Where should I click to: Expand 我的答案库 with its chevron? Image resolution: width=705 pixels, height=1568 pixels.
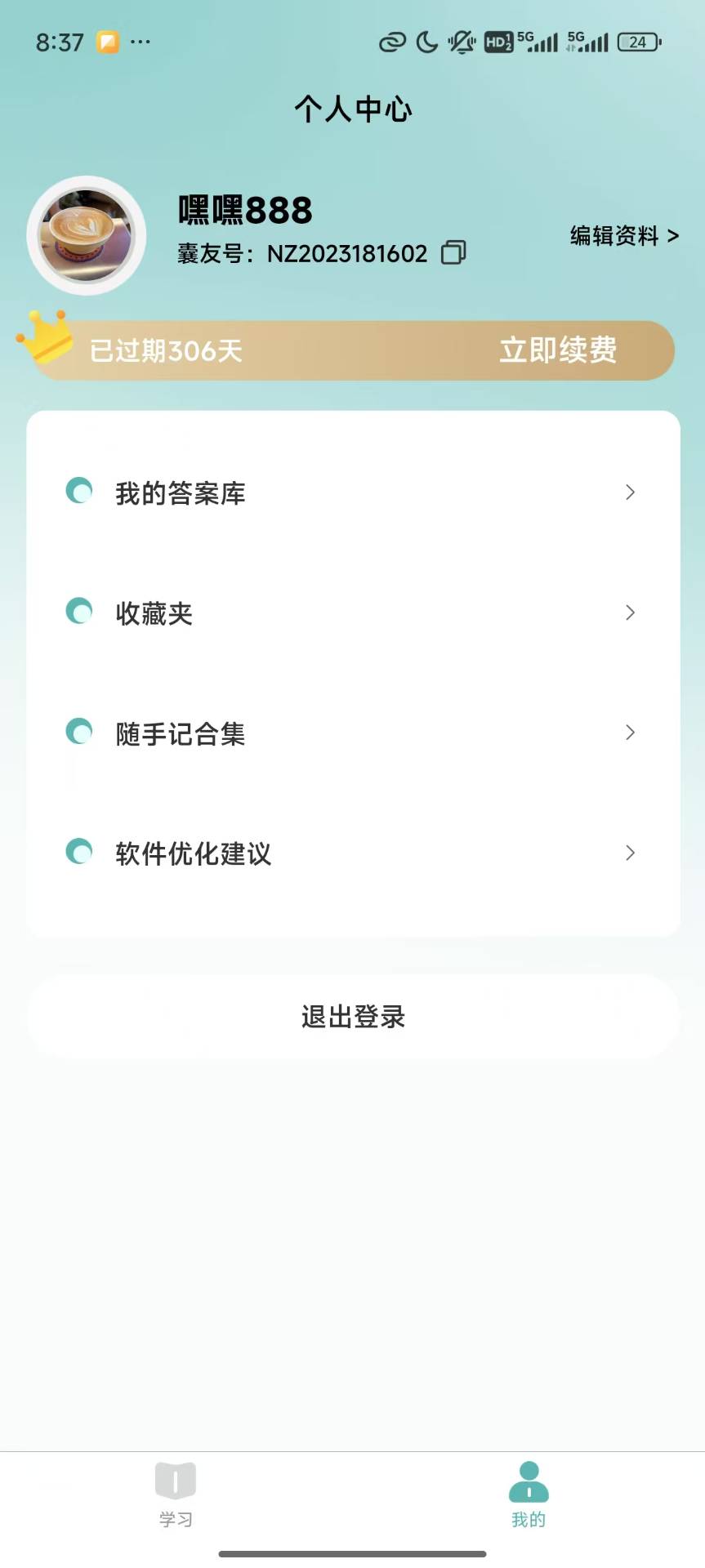tap(630, 492)
